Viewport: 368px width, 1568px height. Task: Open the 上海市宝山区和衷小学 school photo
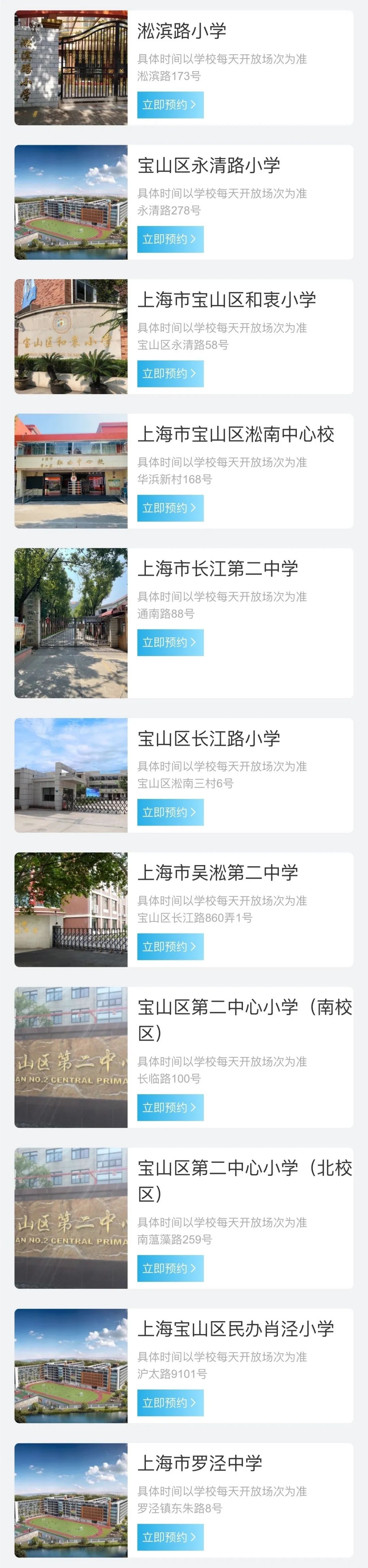pyautogui.click(x=71, y=337)
